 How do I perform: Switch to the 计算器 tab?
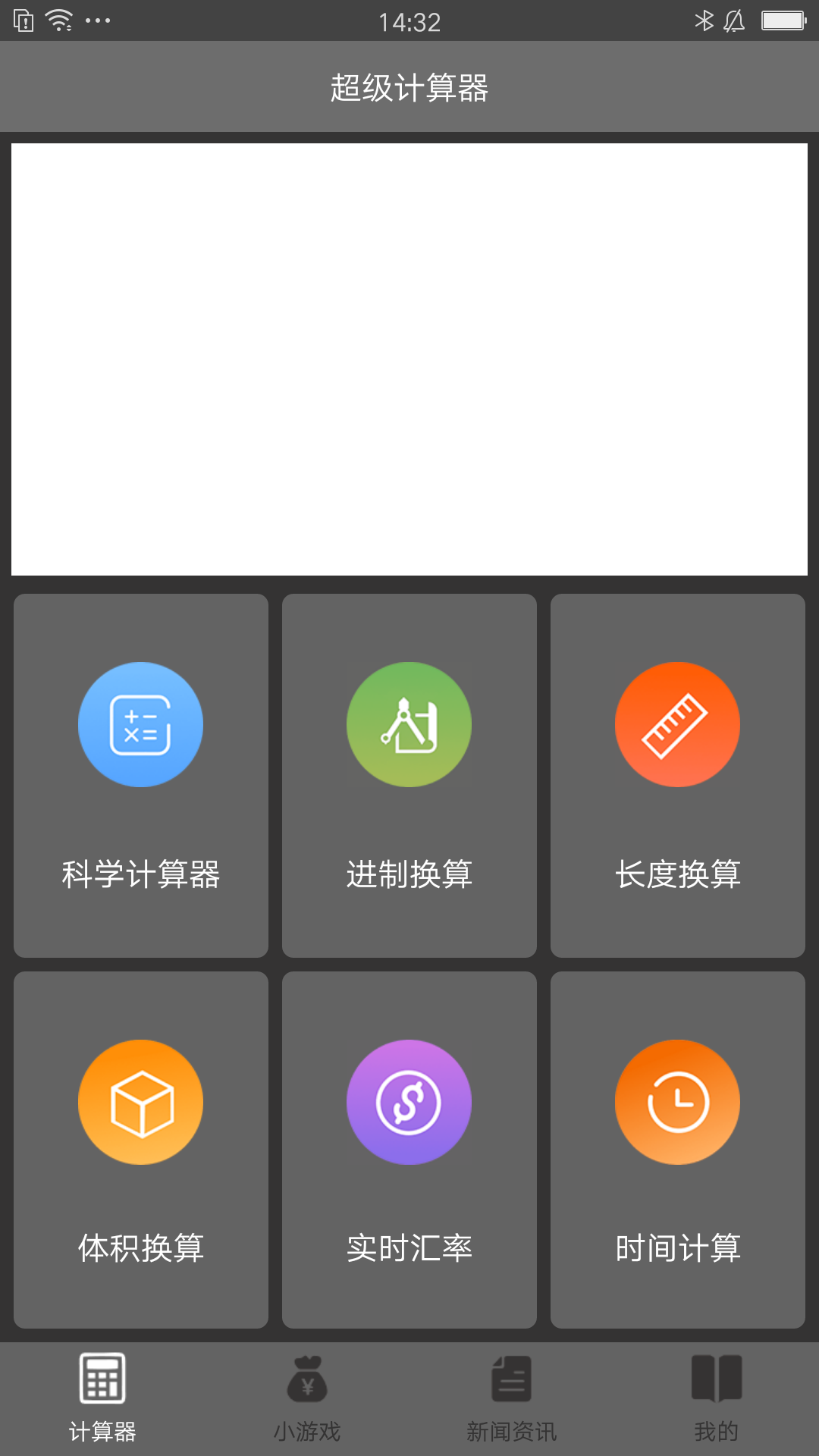click(x=102, y=1398)
